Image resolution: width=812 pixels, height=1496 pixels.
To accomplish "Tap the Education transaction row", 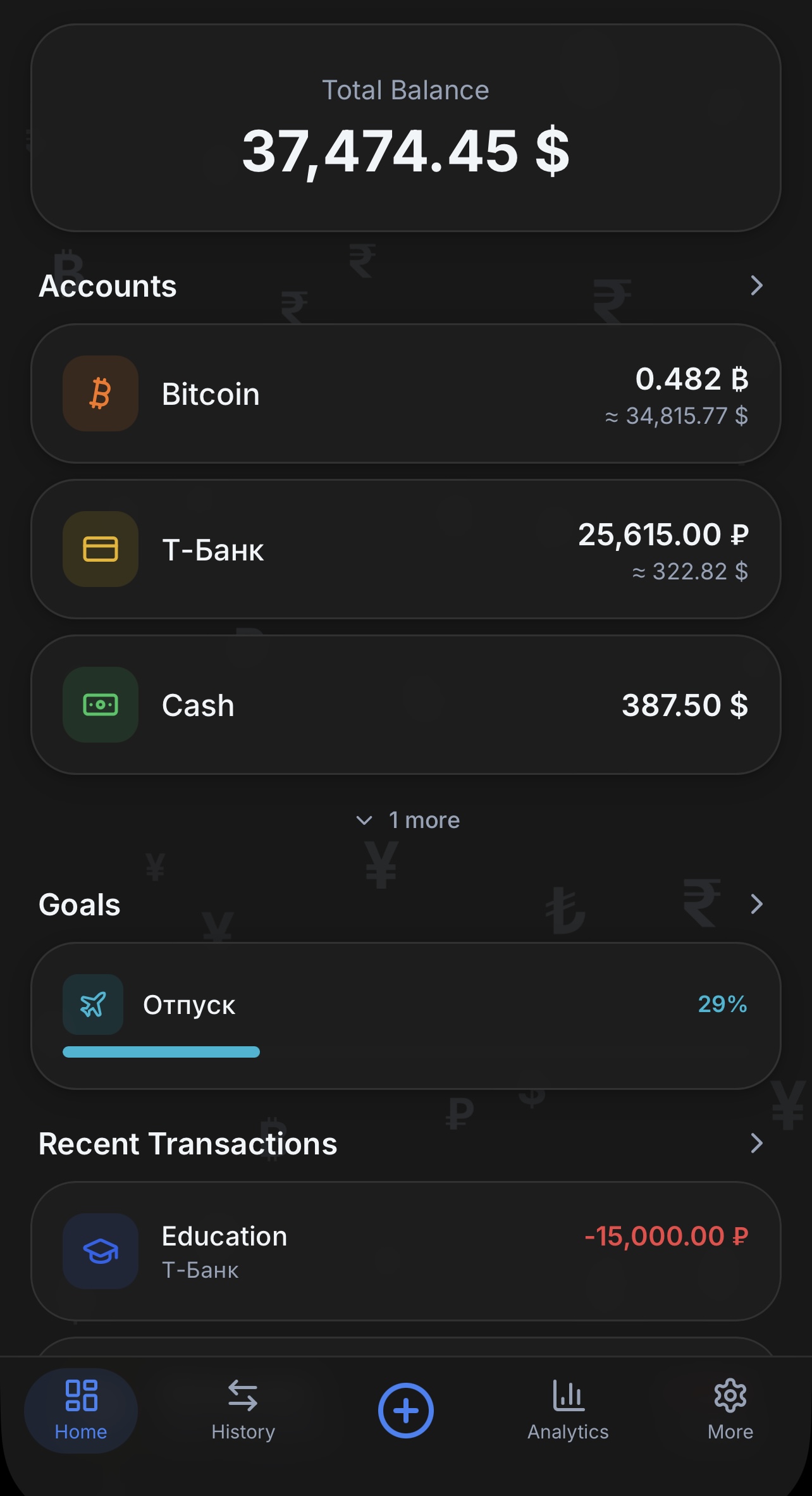I will 405,1251.
